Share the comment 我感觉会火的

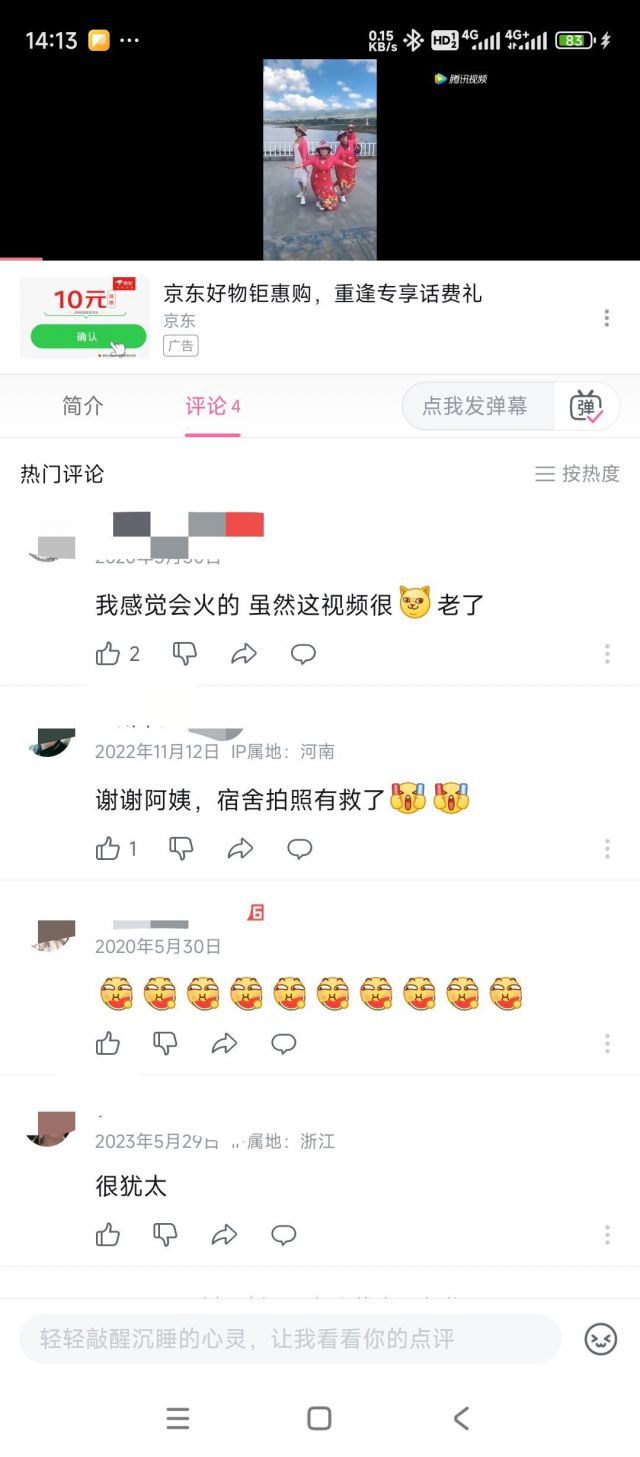click(x=244, y=654)
